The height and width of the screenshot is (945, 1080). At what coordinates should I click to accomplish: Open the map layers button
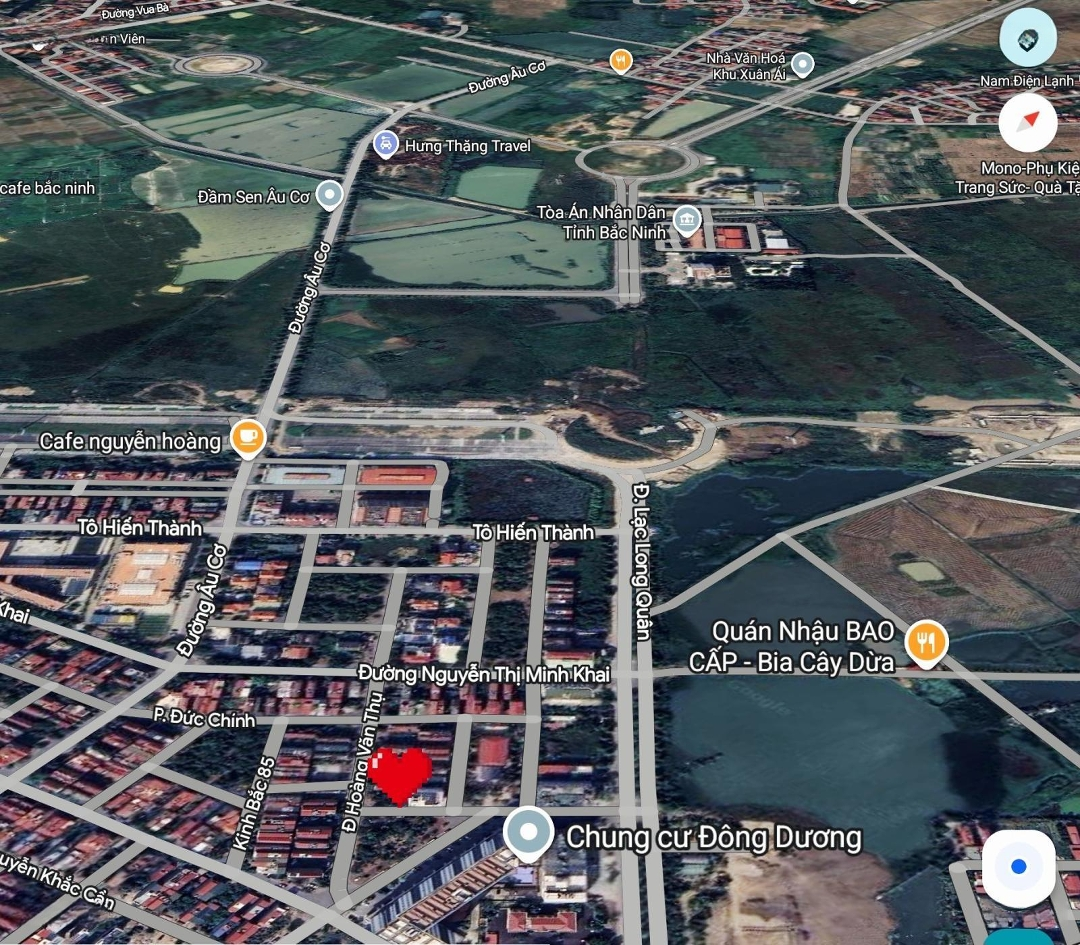point(1027,38)
